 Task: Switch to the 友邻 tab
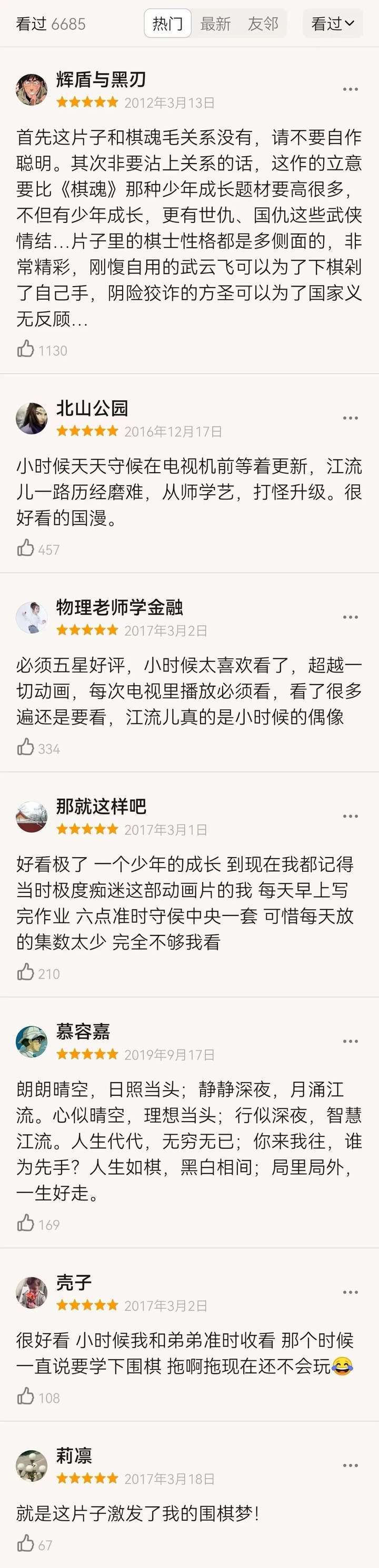tap(263, 24)
